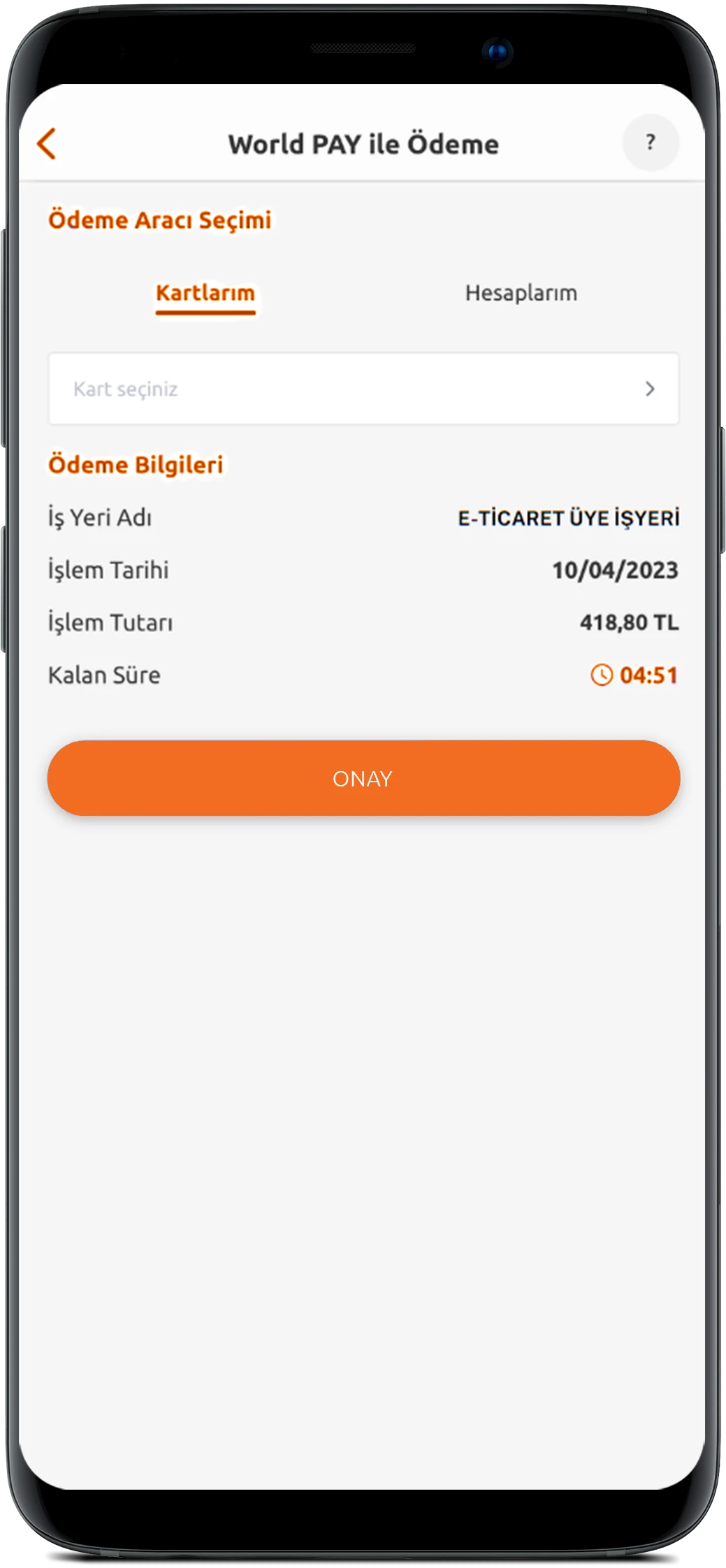Select the Kartlarım tab
The height and width of the screenshot is (1568, 726).
pos(205,294)
